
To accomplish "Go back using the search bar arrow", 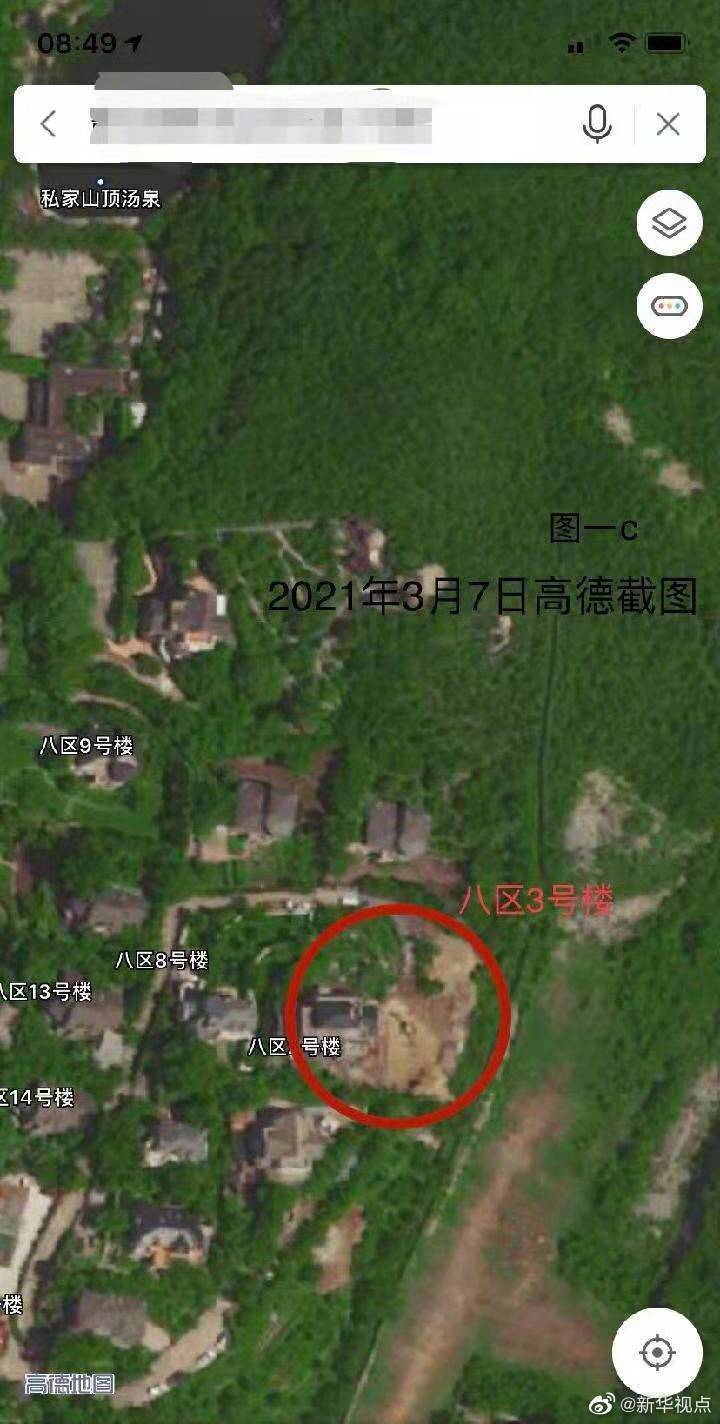I will 48,124.
